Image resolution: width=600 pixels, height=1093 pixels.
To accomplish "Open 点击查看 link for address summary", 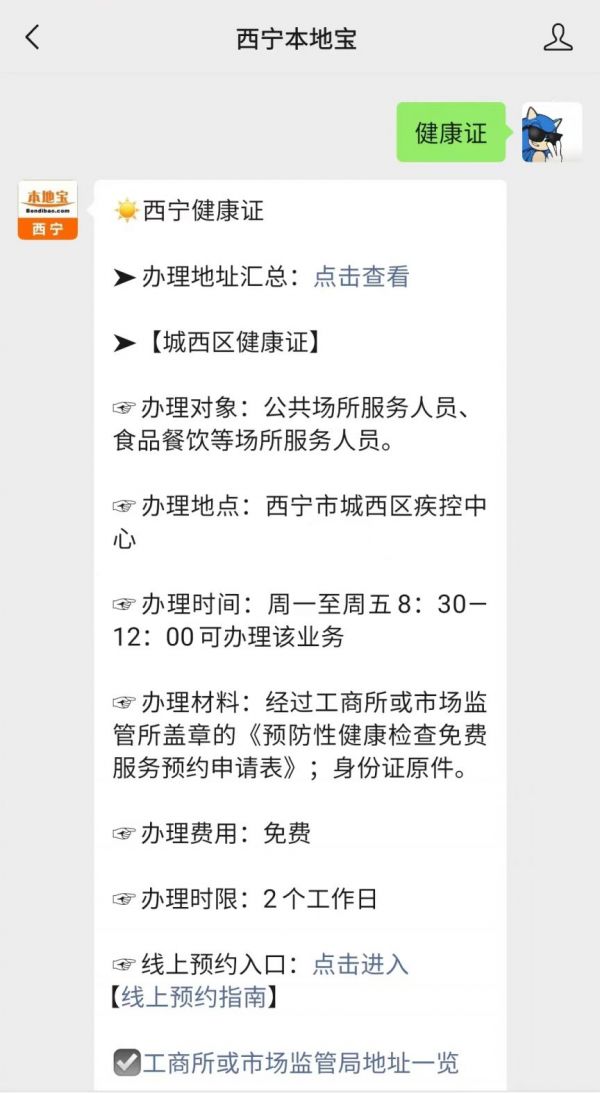I will pyautogui.click(x=361, y=277).
